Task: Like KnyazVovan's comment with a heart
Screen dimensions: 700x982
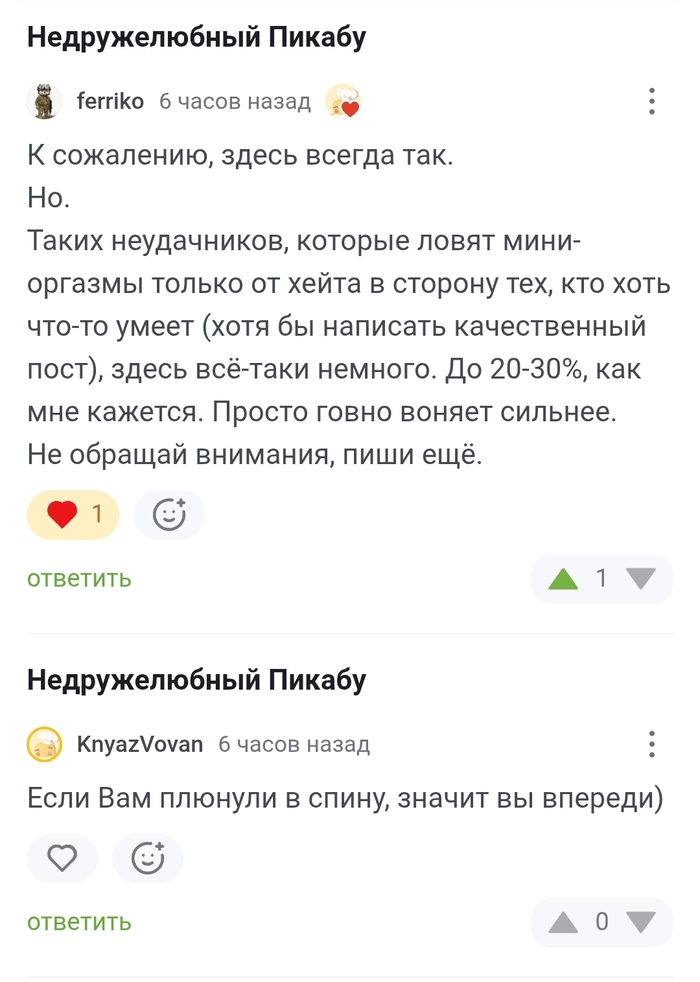Action: (62, 858)
